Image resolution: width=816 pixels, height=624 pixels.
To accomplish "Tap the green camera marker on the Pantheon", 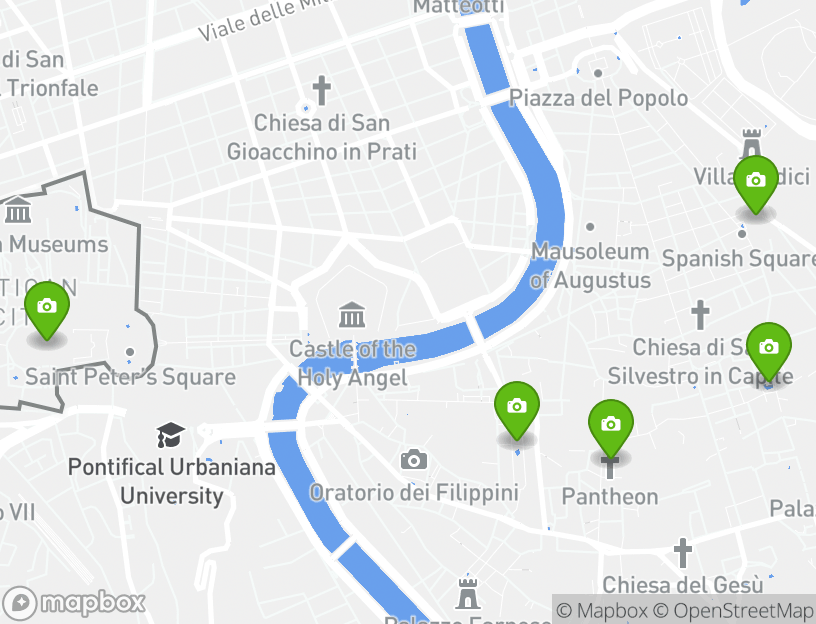I will point(610,425).
